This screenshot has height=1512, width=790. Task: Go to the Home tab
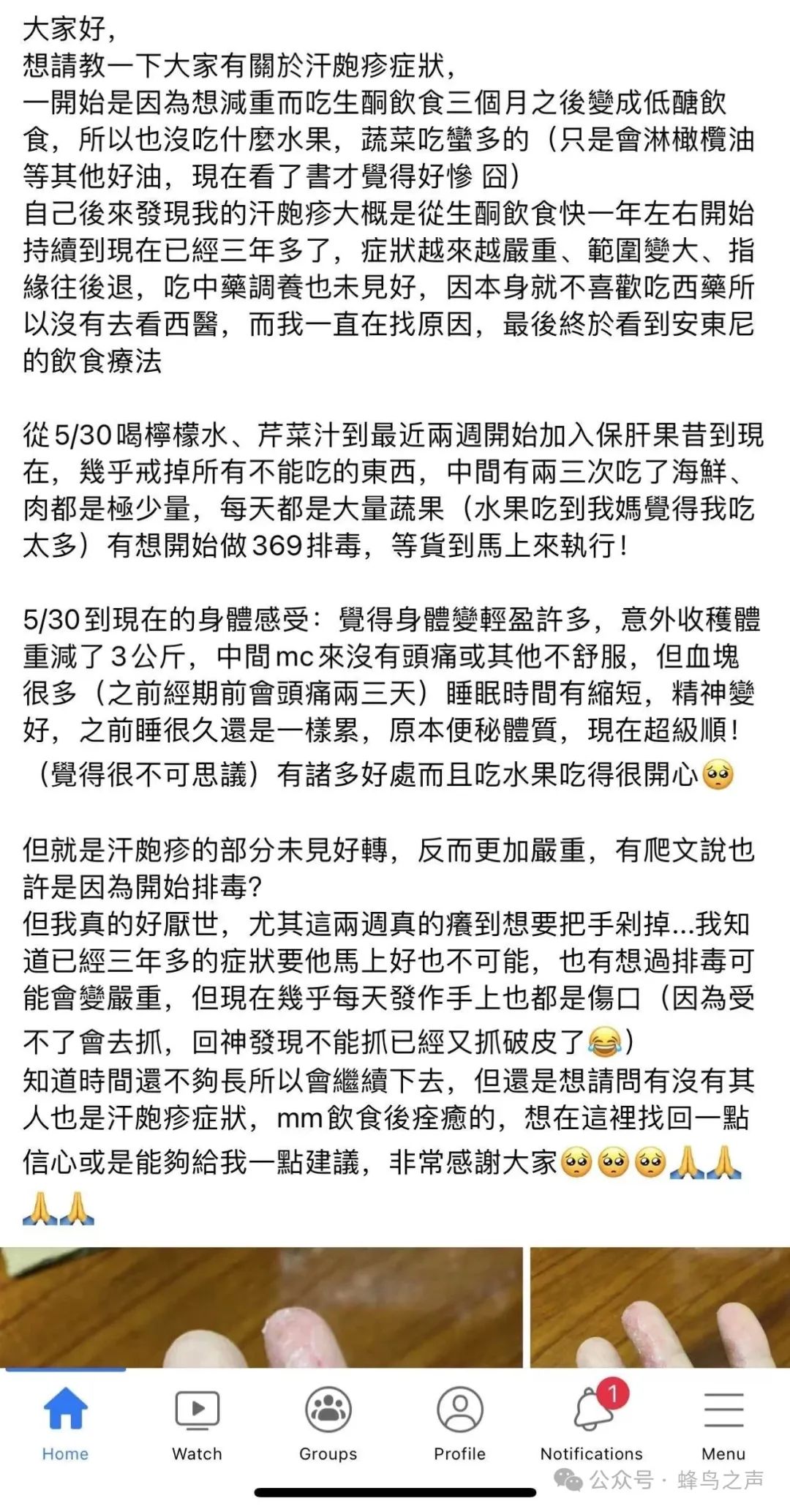pos(65,1425)
